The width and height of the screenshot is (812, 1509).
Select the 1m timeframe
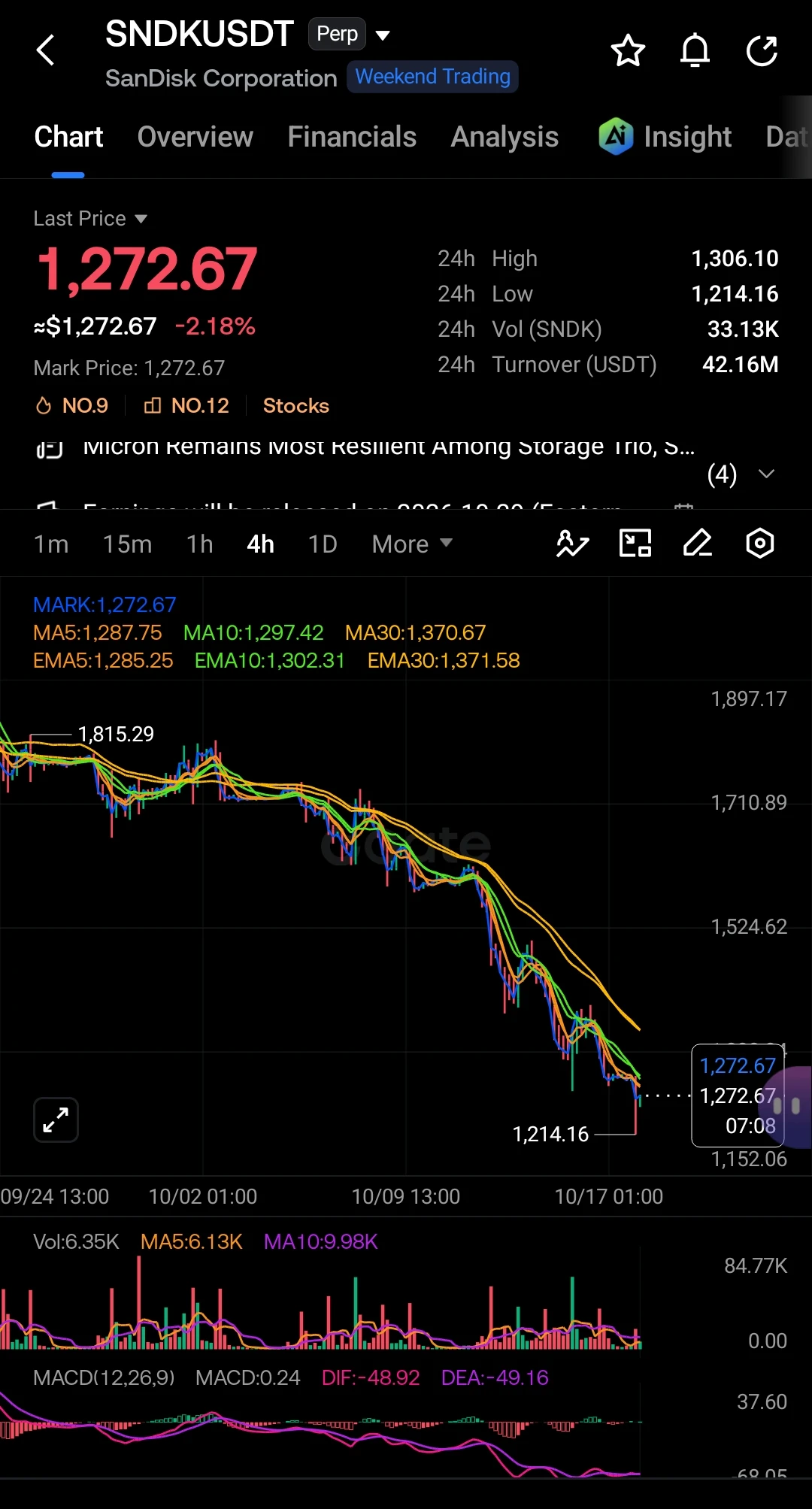click(51, 544)
